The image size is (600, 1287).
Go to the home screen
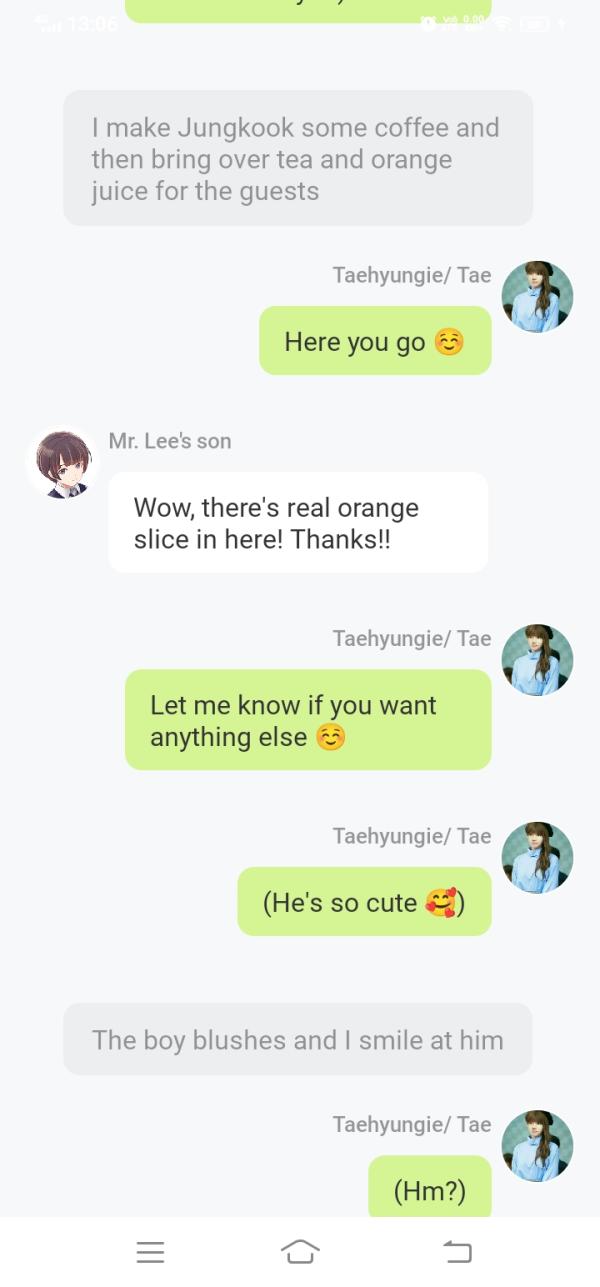pos(300,1251)
